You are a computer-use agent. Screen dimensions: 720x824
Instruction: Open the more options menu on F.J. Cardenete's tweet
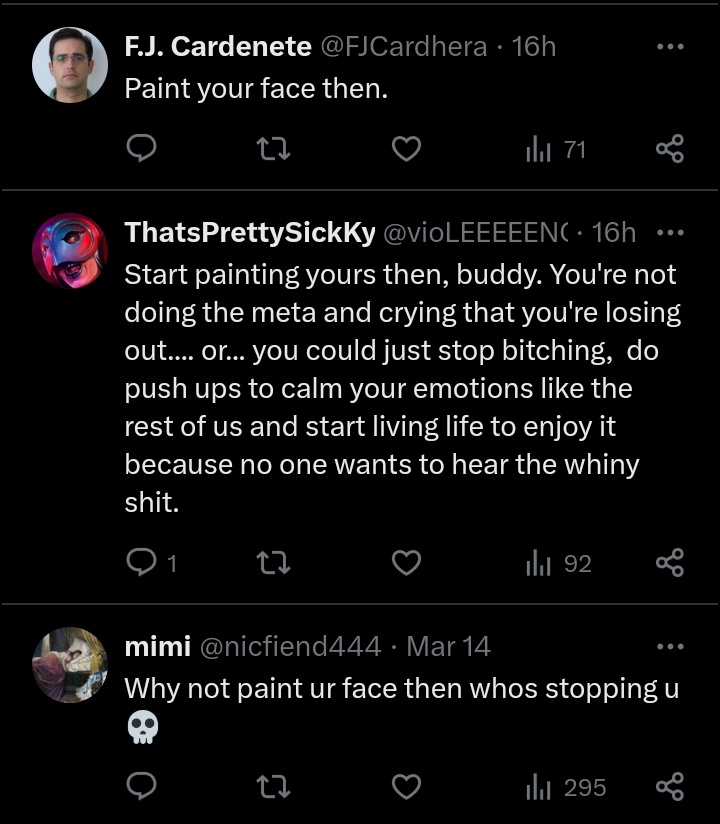pyautogui.click(x=668, y=45)
